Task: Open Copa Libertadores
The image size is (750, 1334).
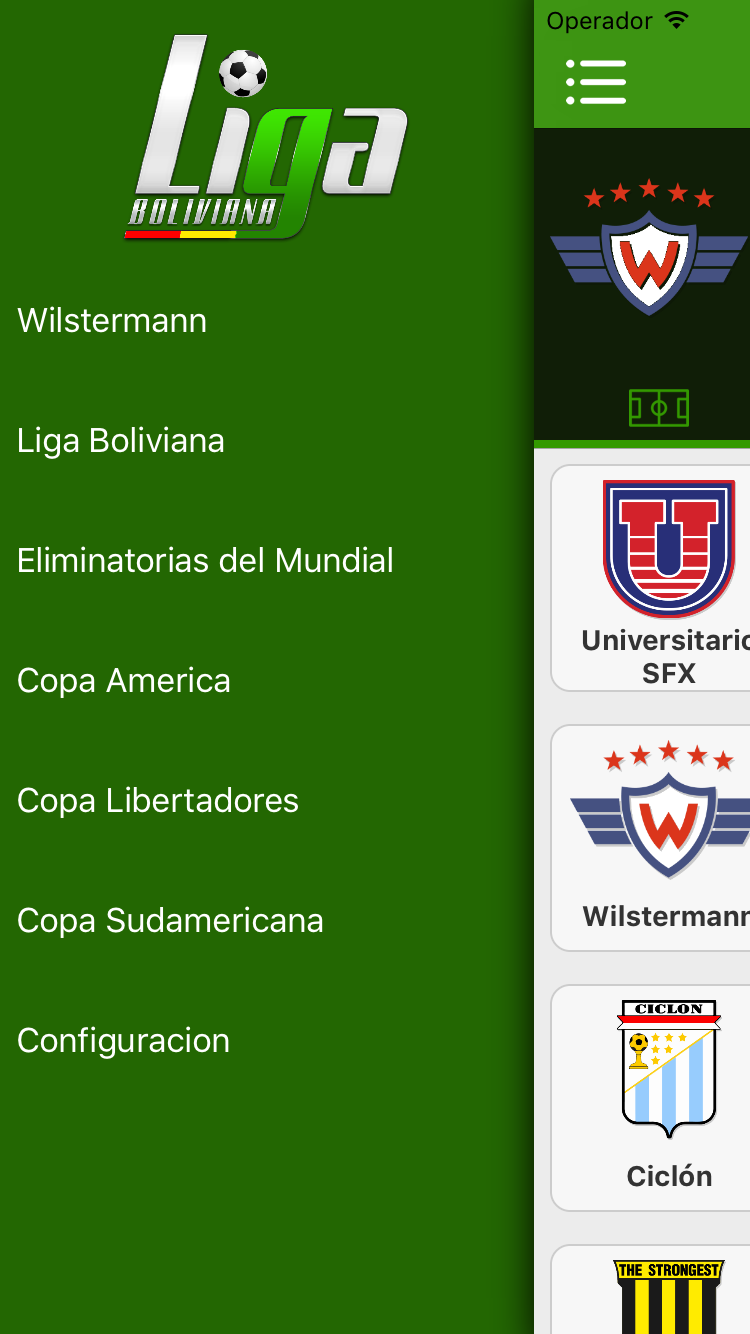Action: click(x=158, y=800)
